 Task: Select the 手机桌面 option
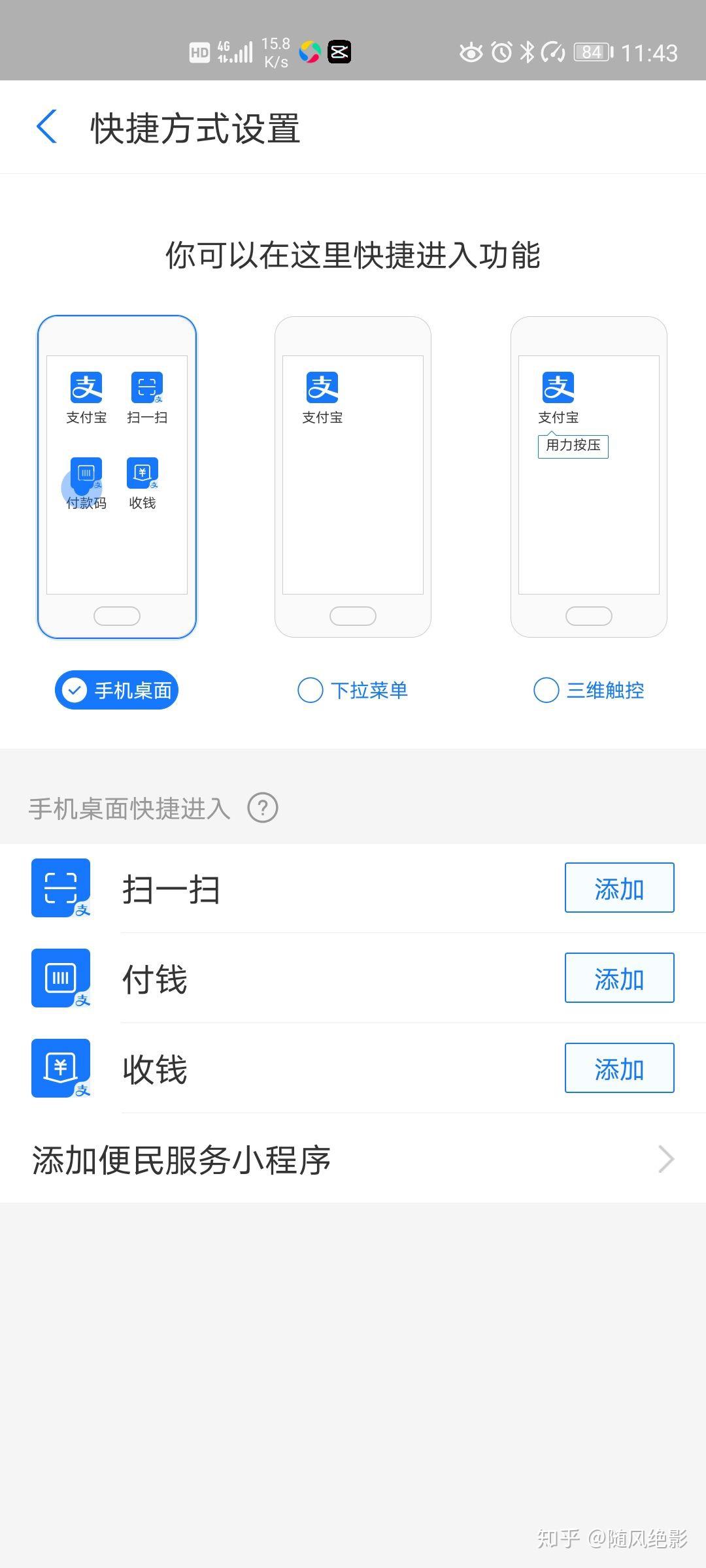click(116, 690)
